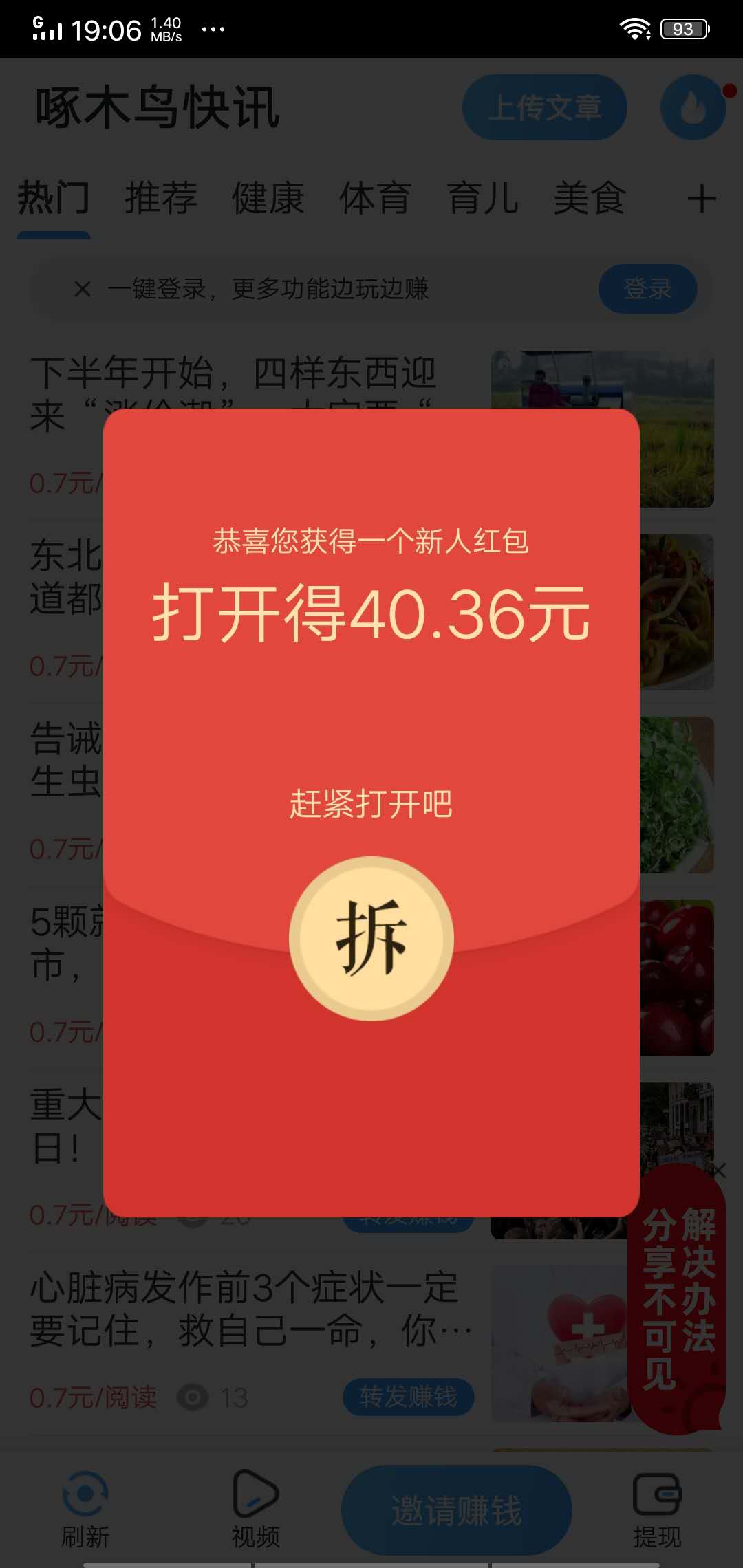The width and height of the screenshot is (743, 1568).
Task: Tap the + to add more channels
Action: (x=702, y=199)
